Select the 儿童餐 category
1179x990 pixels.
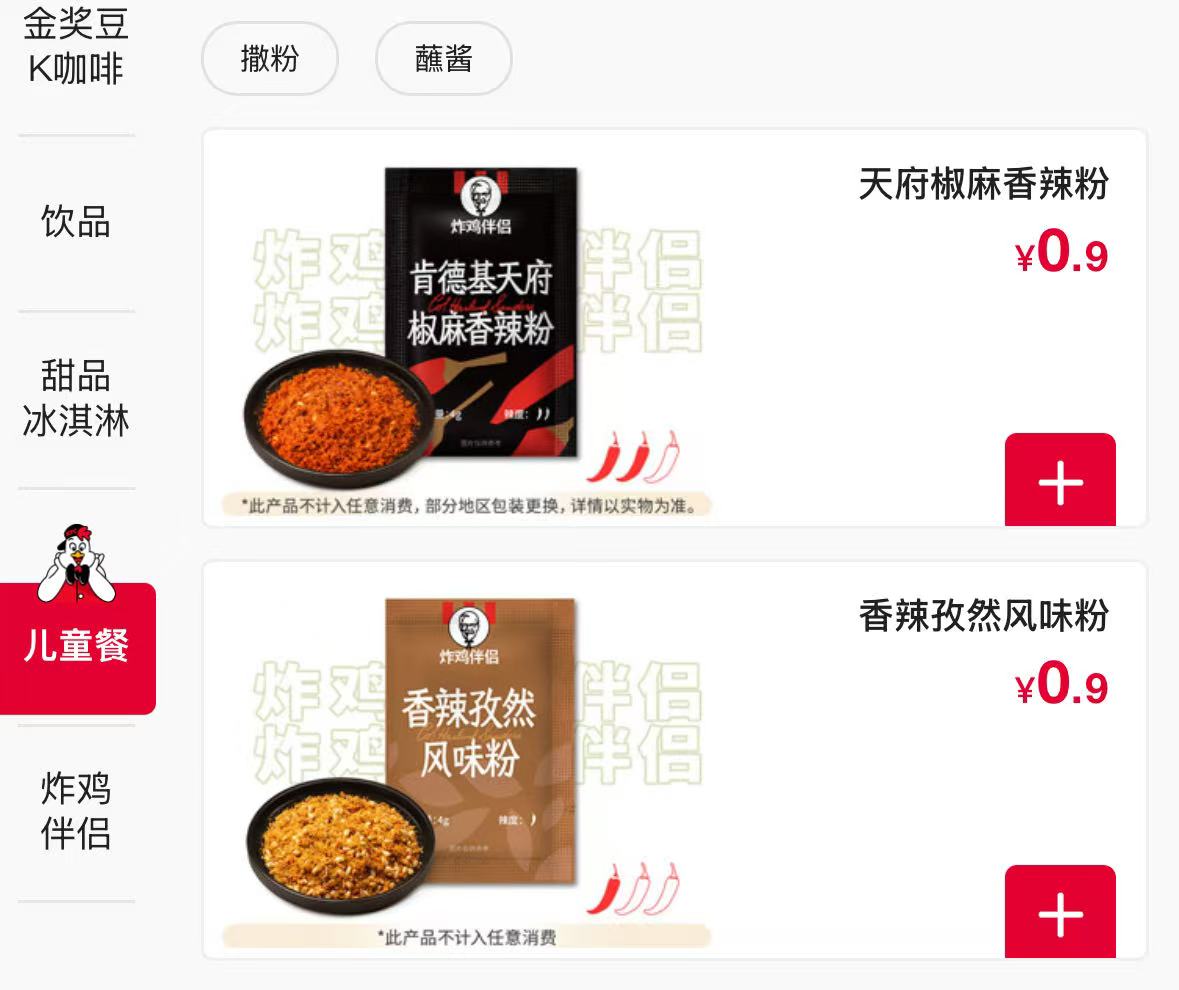pos(77,646)
